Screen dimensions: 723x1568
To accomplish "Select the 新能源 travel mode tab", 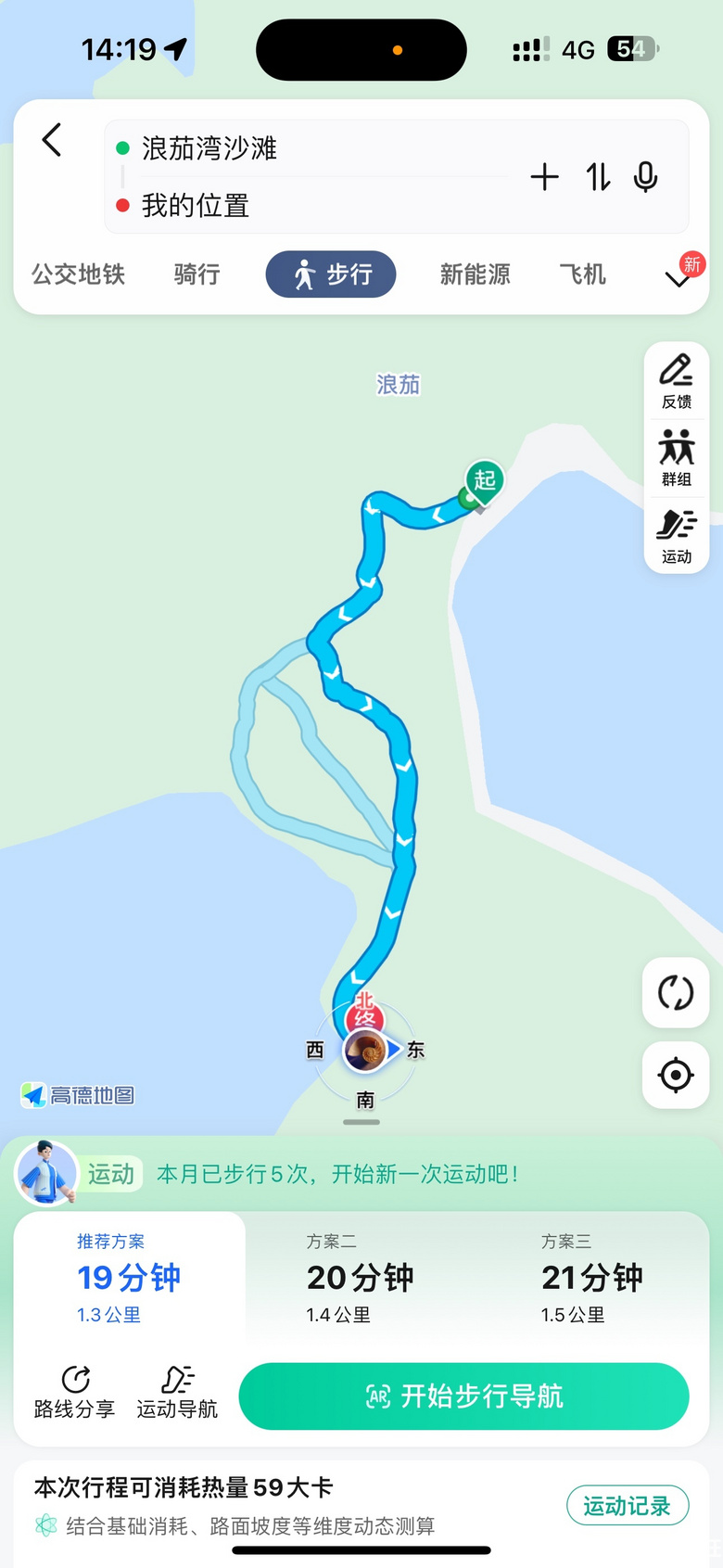I will (x=475, y=274).
